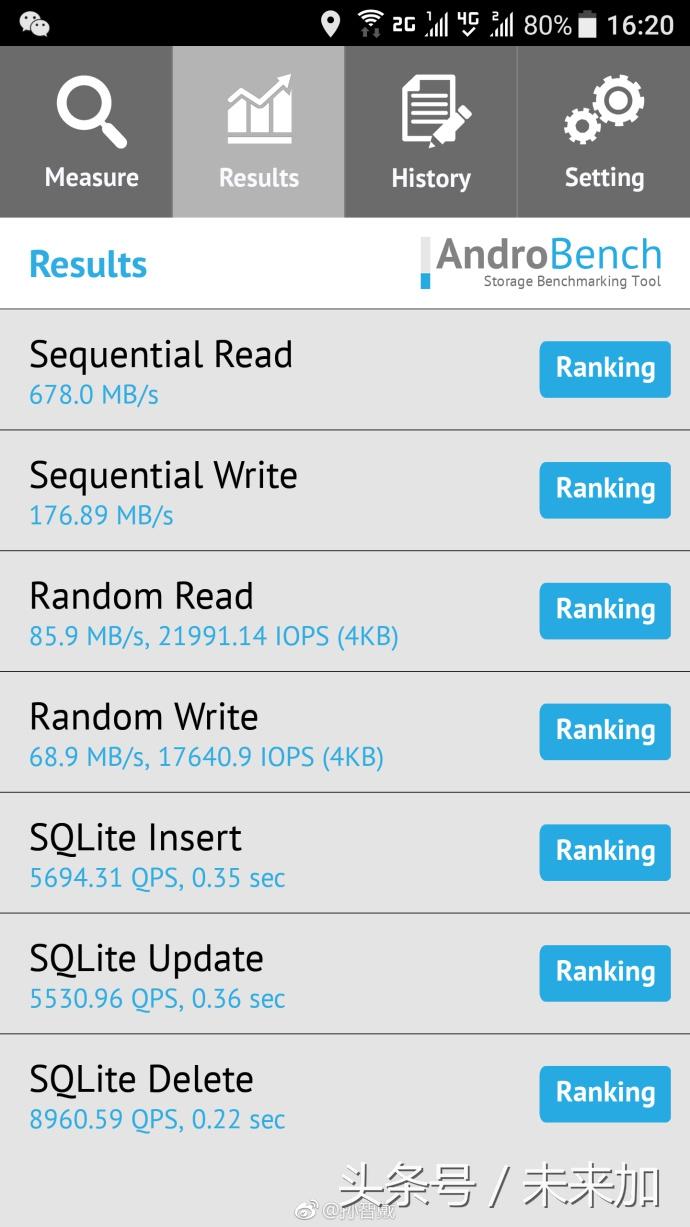Screen dimensions: 690x1227
Task: View Ranking for Sequential Read
Action: click(x=605, y=369)
